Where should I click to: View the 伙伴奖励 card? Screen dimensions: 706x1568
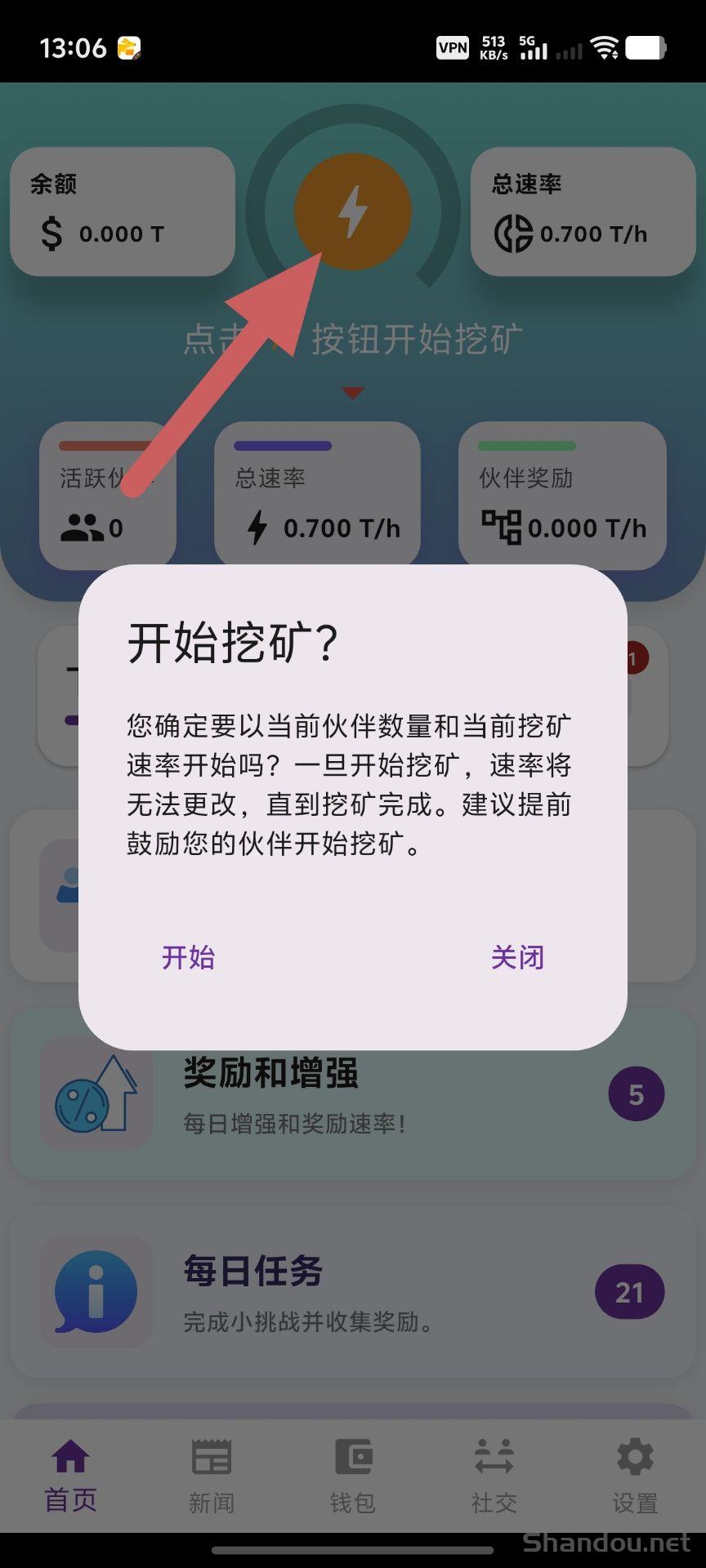click(562, 495)
